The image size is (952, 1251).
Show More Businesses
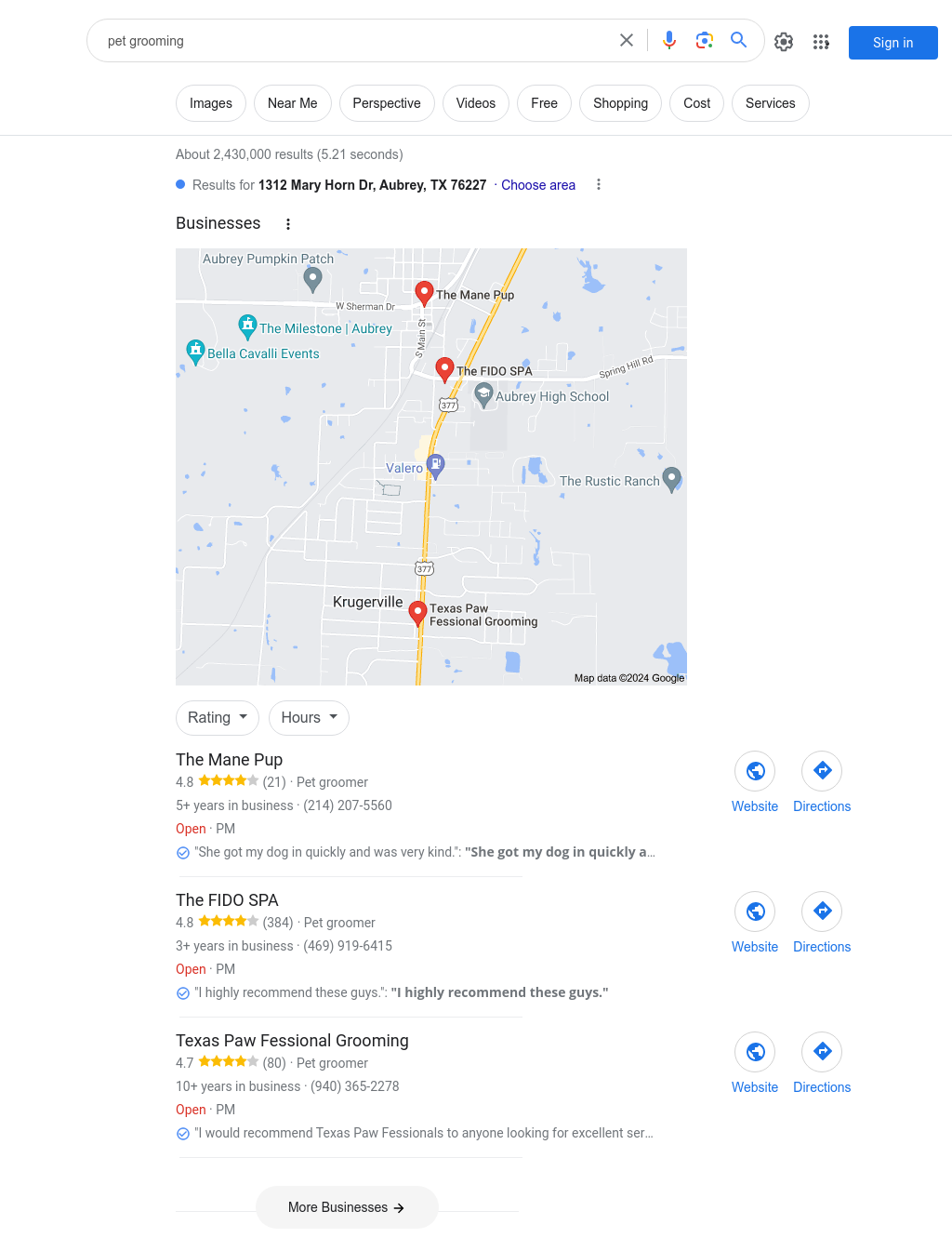[347, 1207]
